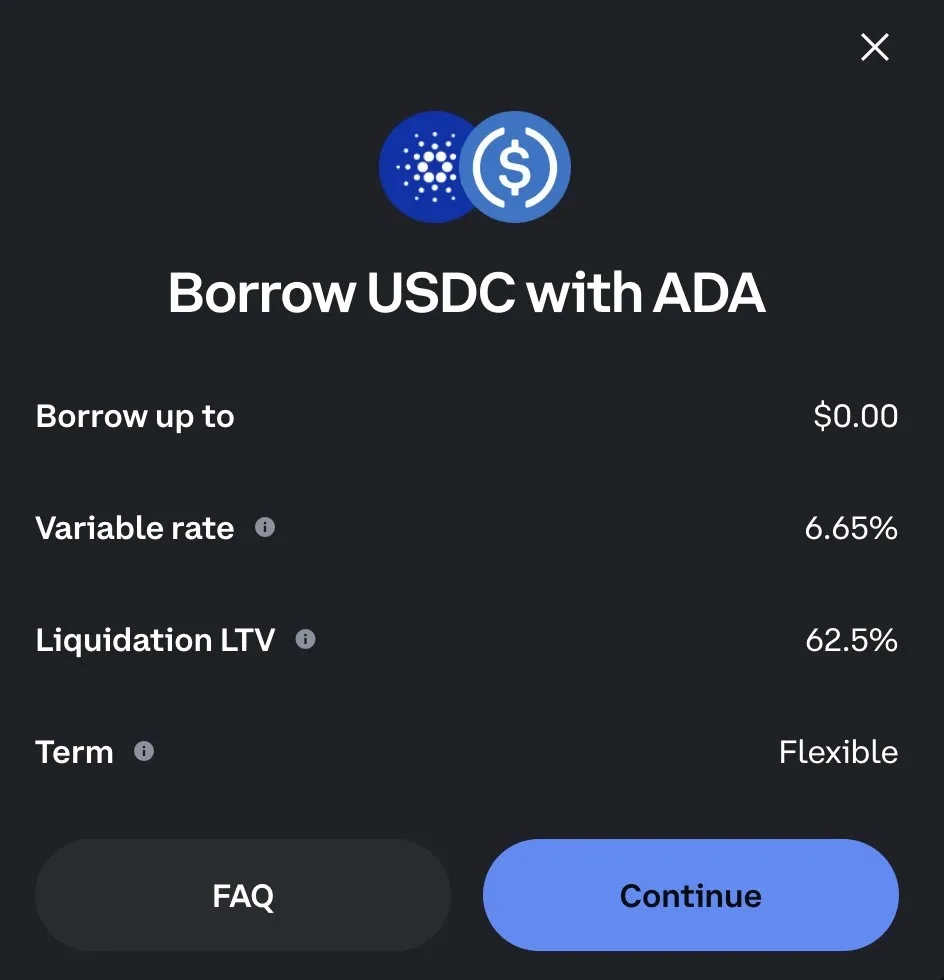Open the Liquidation LTV info tooltip icon
944x980 pixels.
tap(307, 639)
